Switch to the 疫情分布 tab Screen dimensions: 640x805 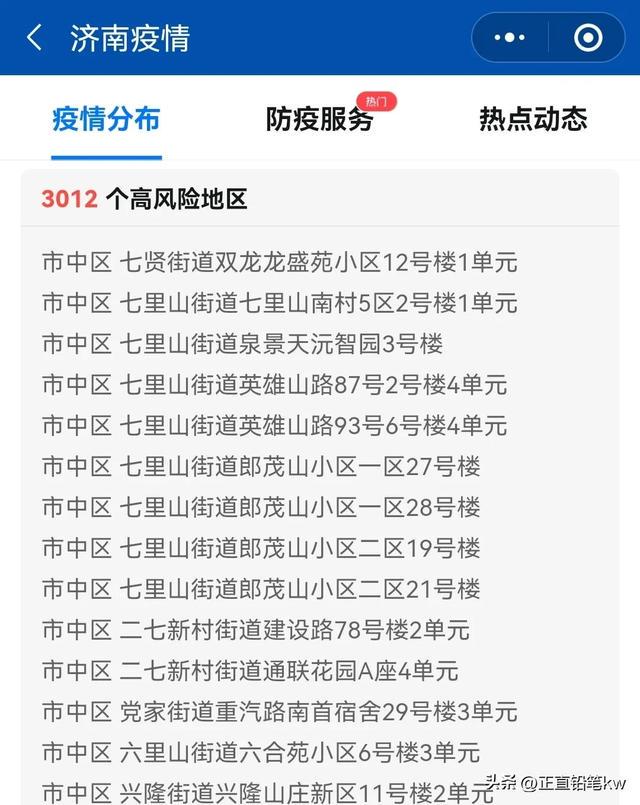click(106, 119)
